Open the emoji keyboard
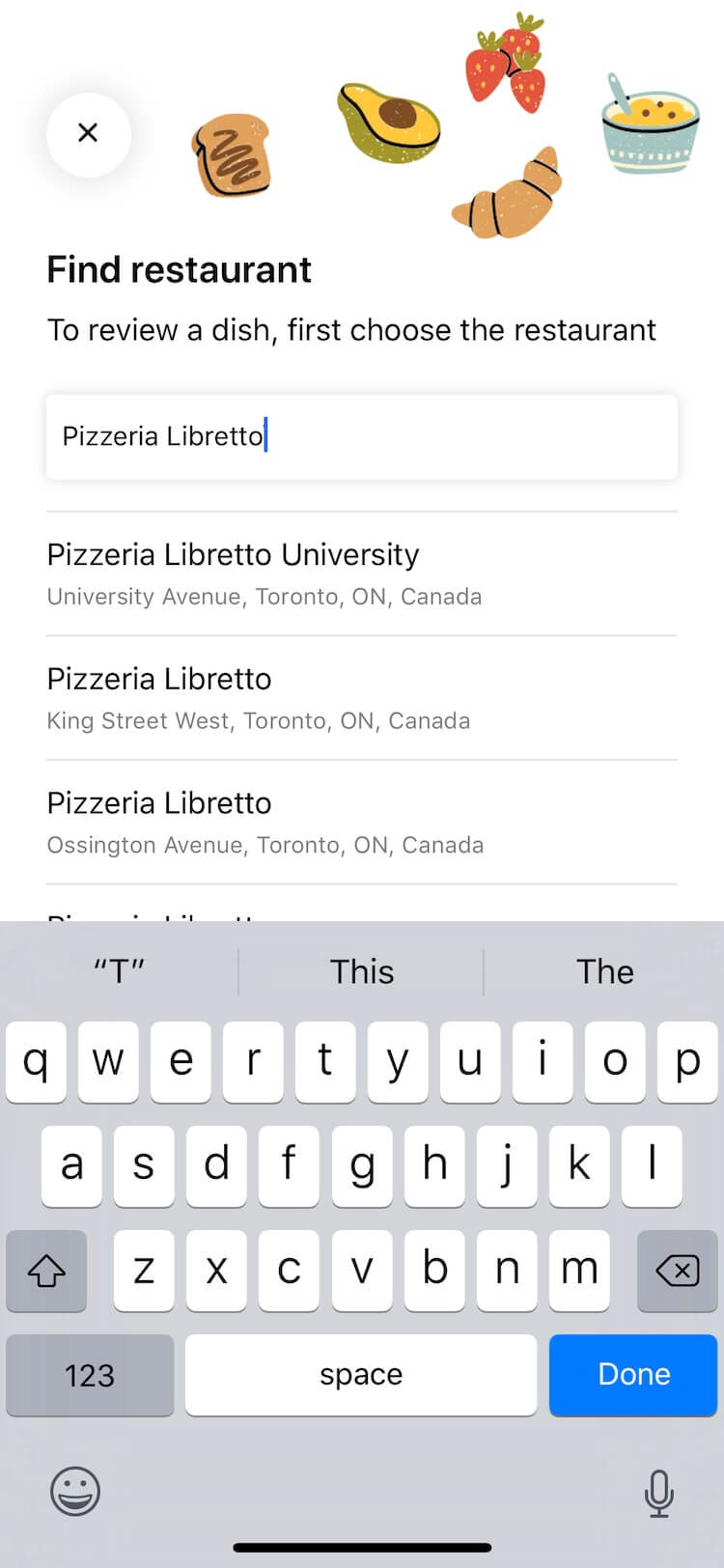The image size is (724, 1568). click(x=75, y=1491)
